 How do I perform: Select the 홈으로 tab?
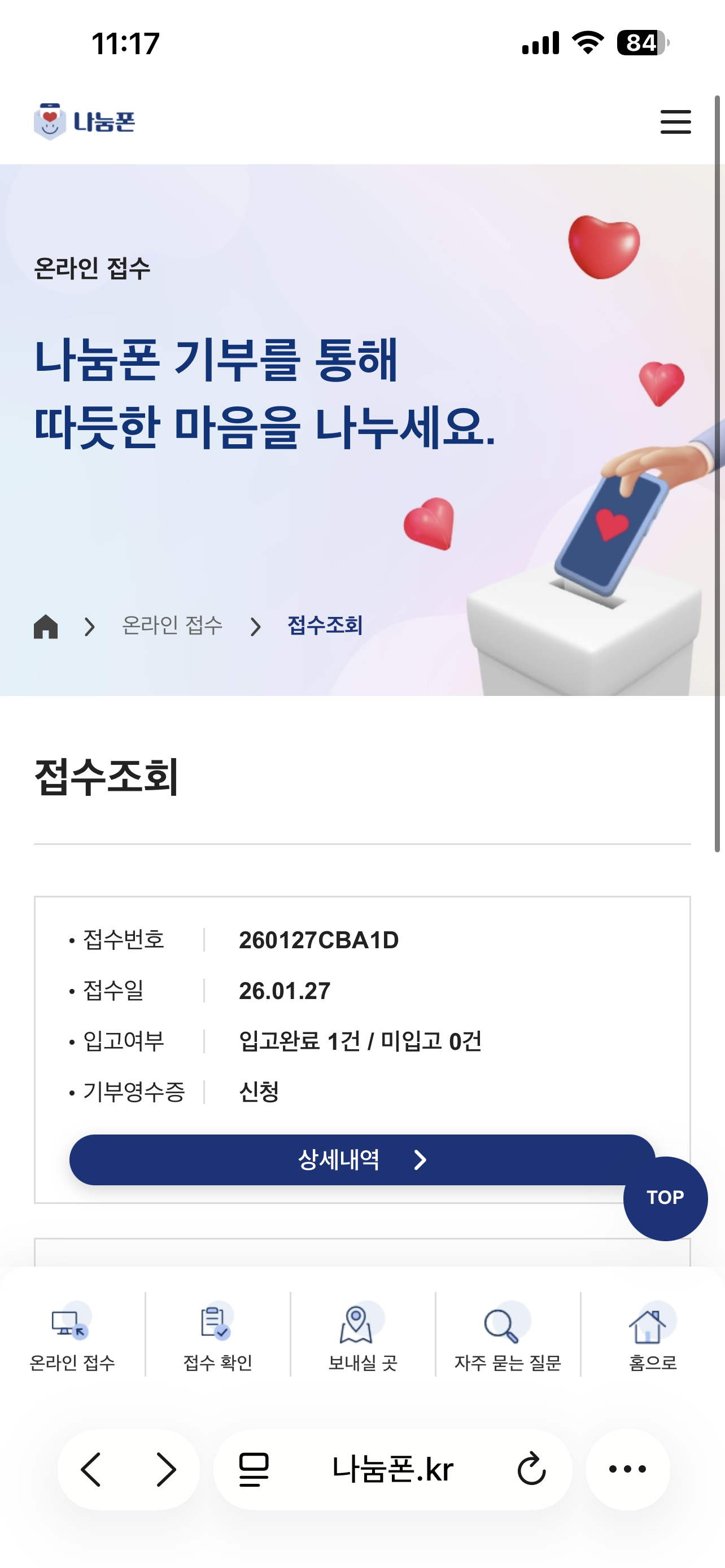tap(652, 1336)
